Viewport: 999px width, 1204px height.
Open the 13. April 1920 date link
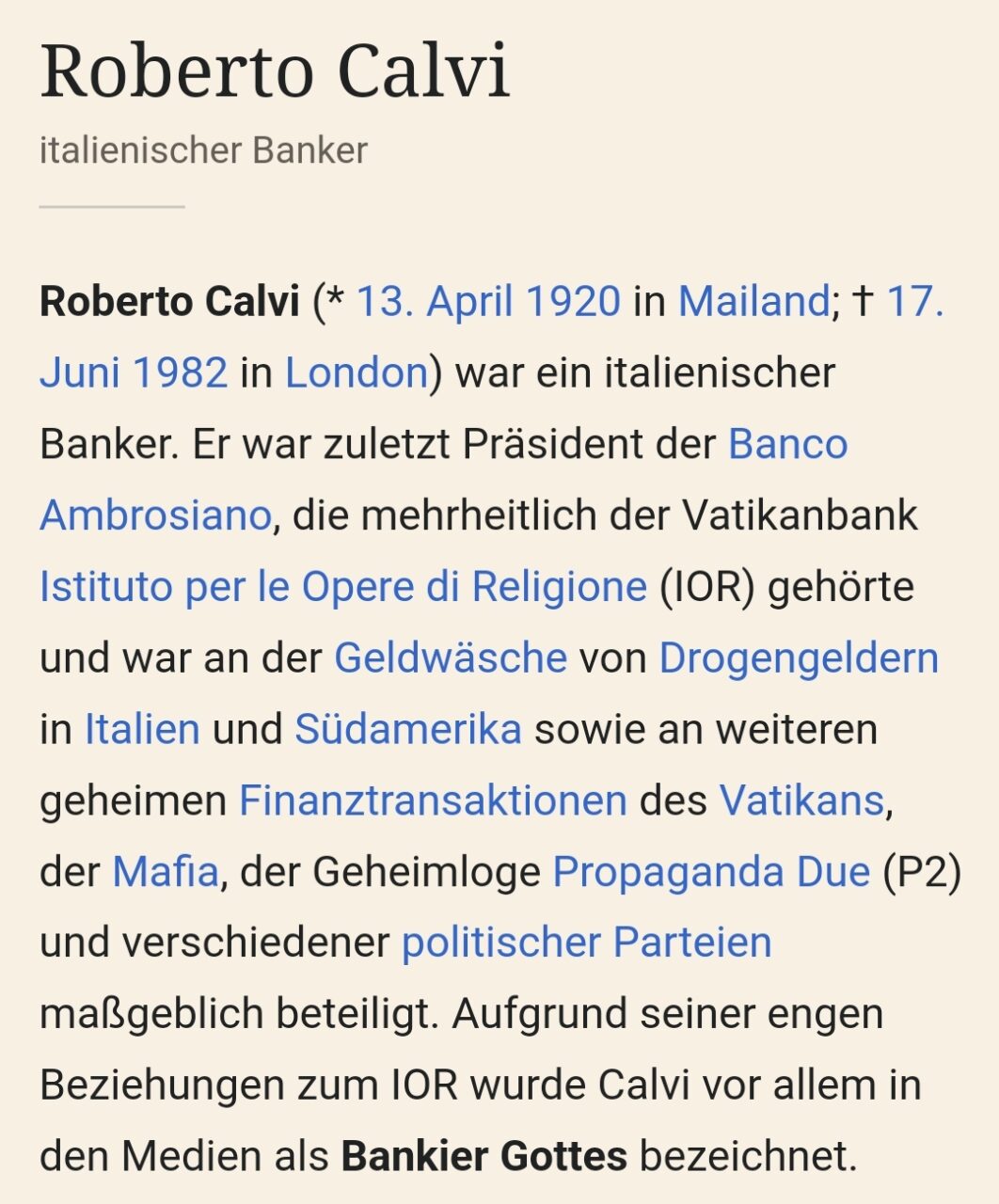(x=487, y=302)
